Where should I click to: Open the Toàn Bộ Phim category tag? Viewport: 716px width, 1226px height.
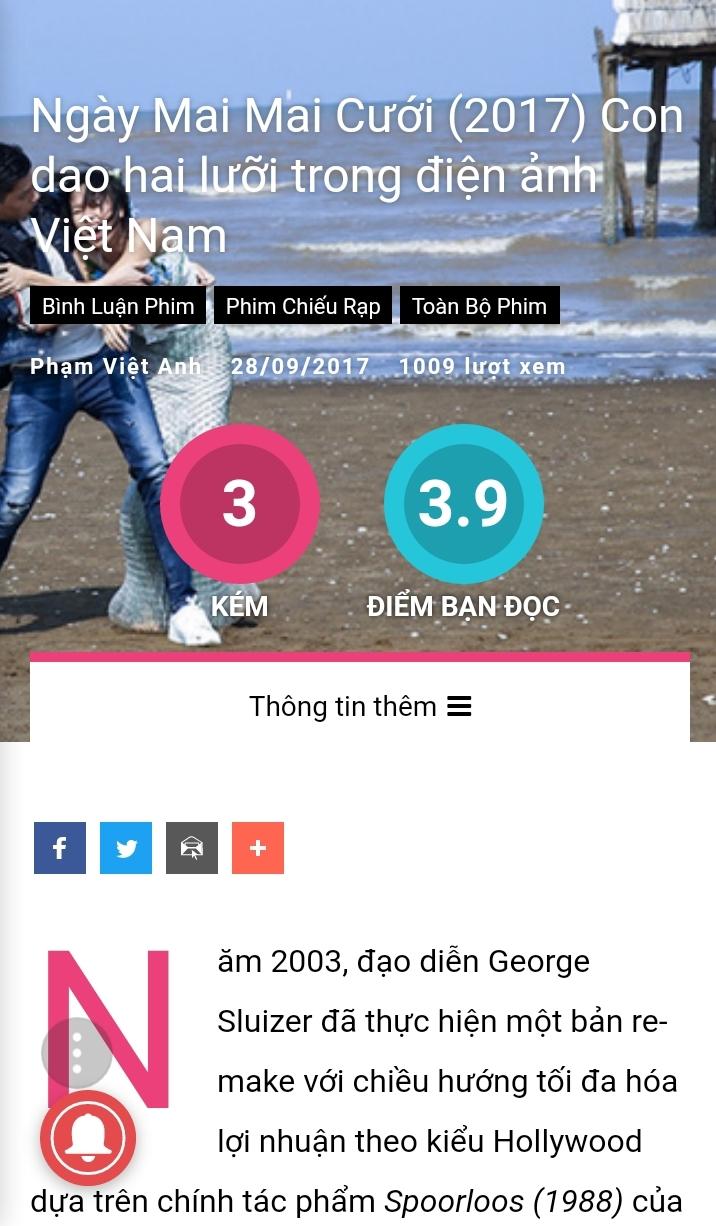479,306
